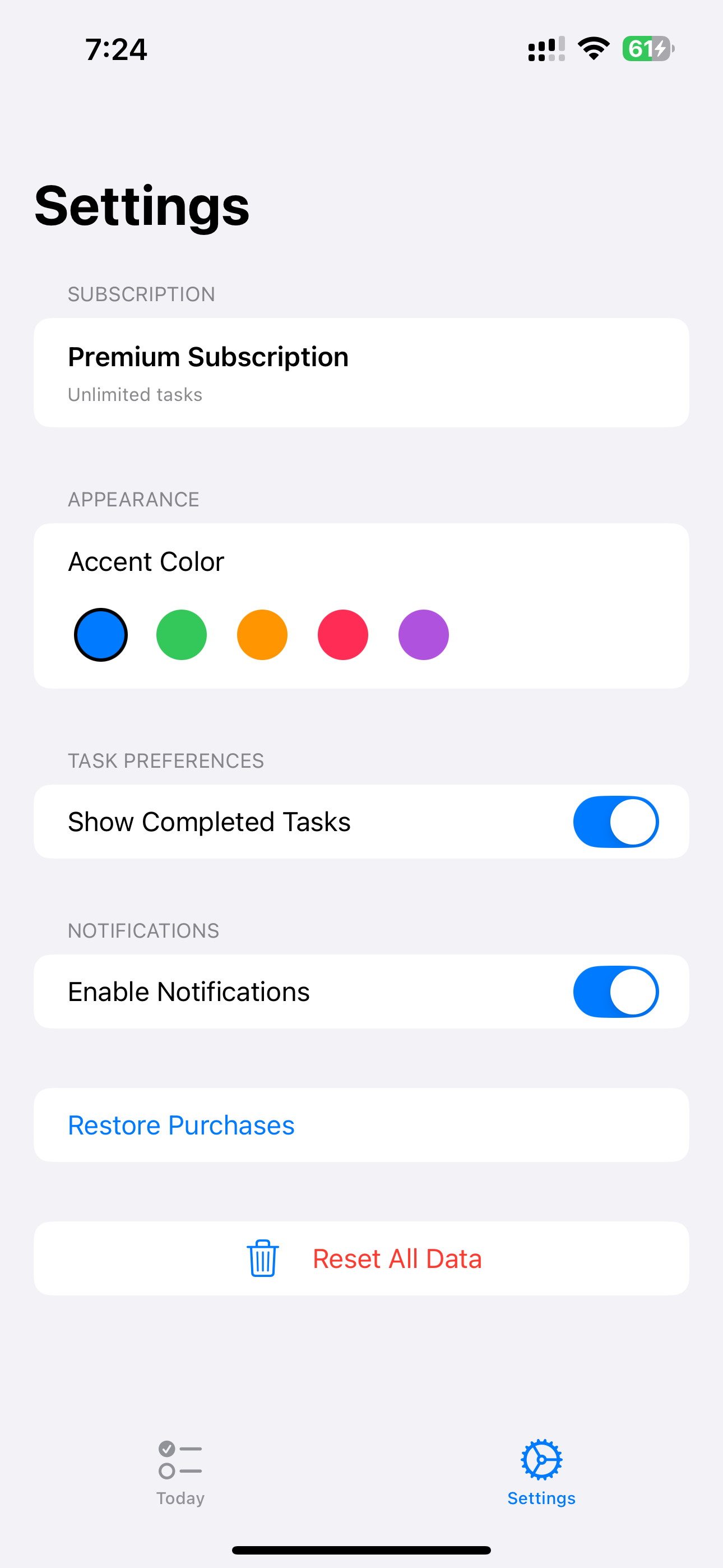Switch to the Settings tab
The image size is (723, 1568).
pos(541,1473)
